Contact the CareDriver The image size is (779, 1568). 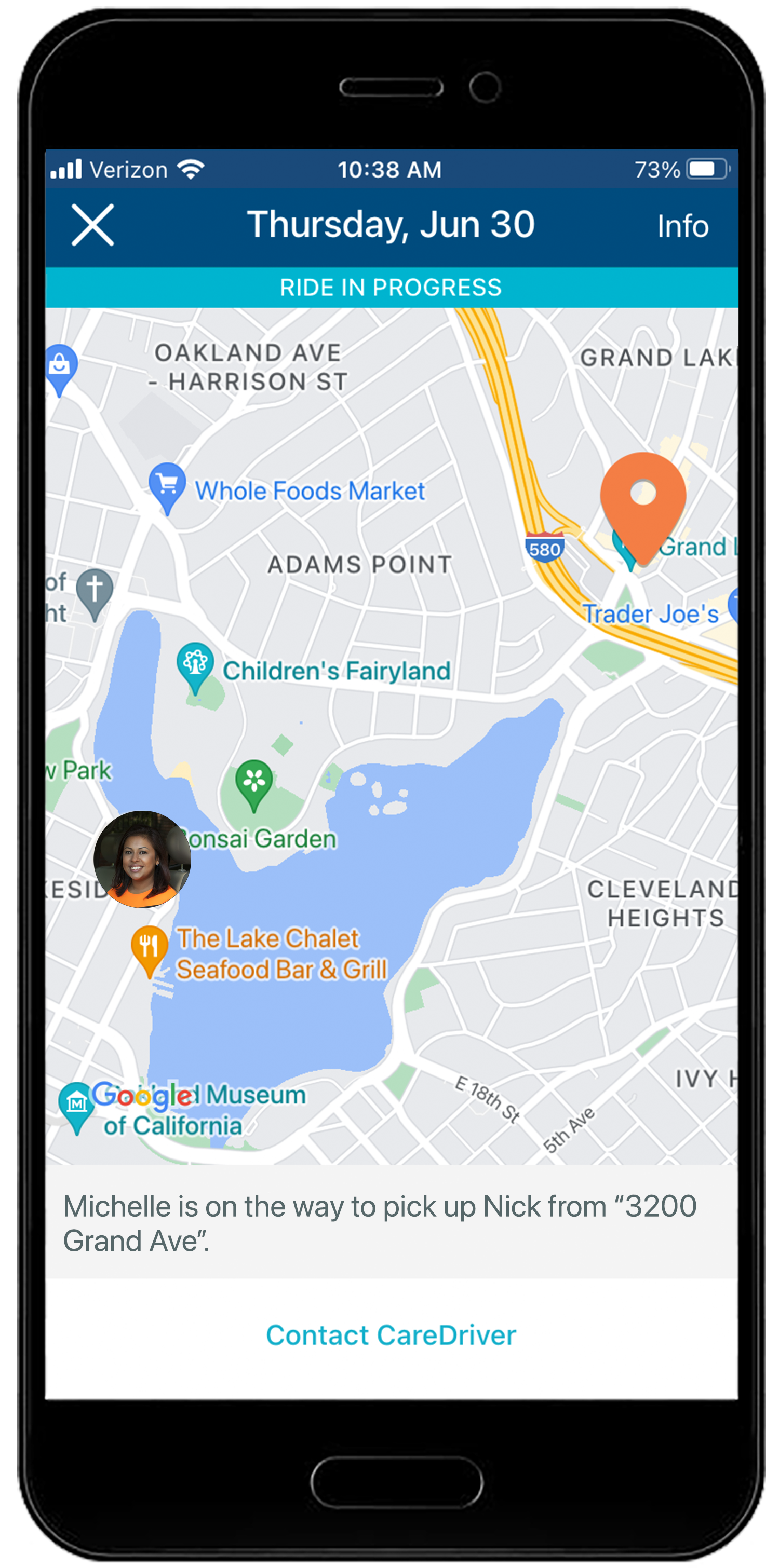coord(391,1335)
